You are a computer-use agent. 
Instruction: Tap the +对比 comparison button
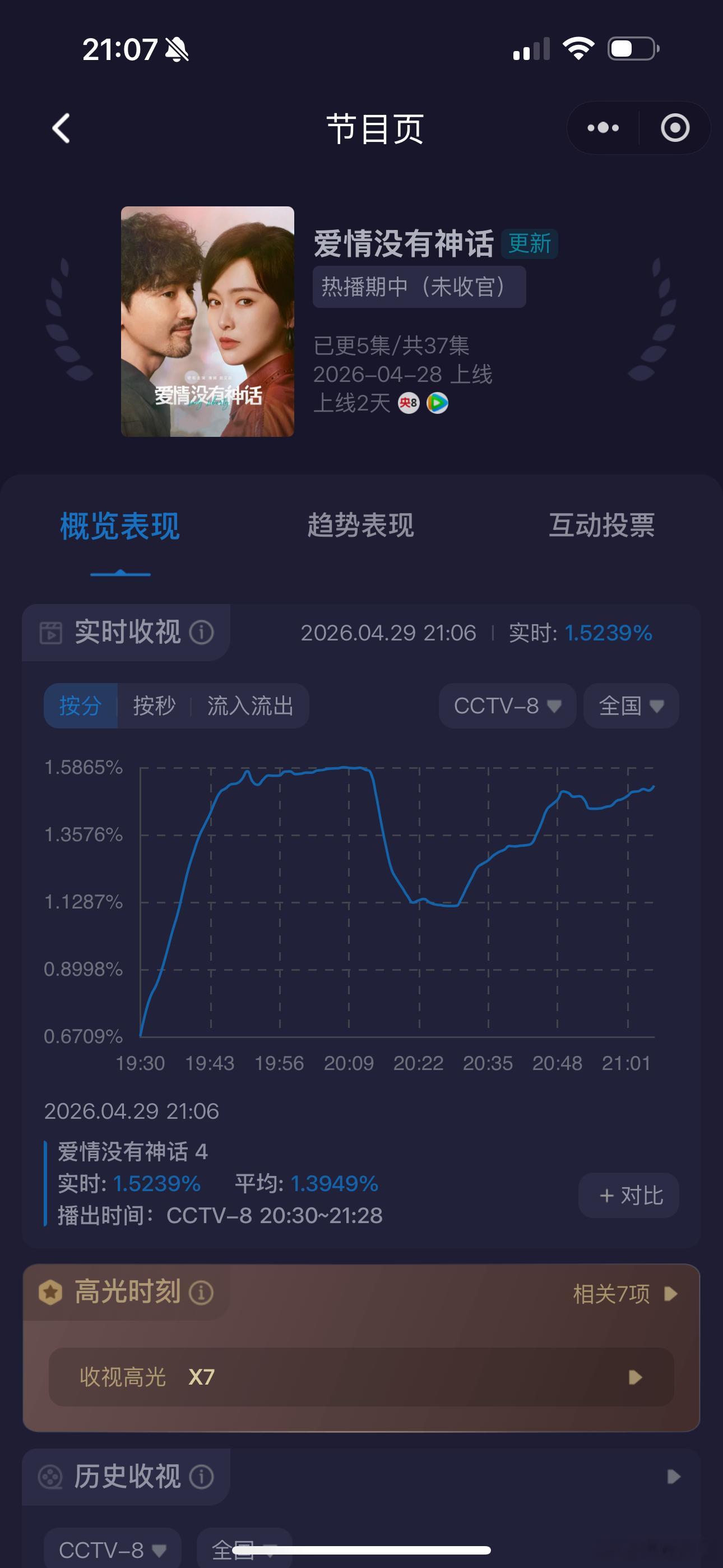[x=628, y=1195]
